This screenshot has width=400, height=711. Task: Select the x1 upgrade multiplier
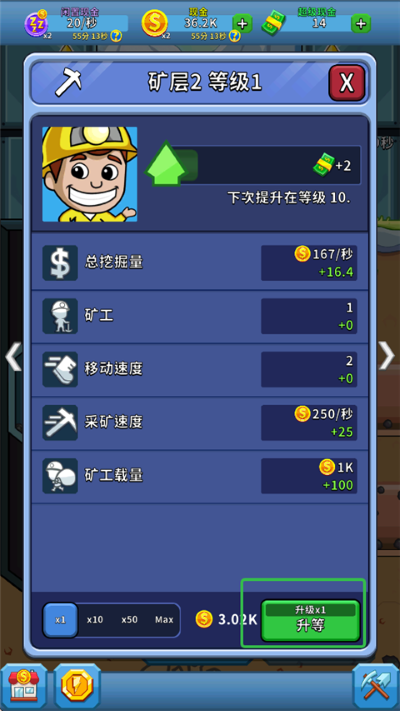[x=60, y=620]
